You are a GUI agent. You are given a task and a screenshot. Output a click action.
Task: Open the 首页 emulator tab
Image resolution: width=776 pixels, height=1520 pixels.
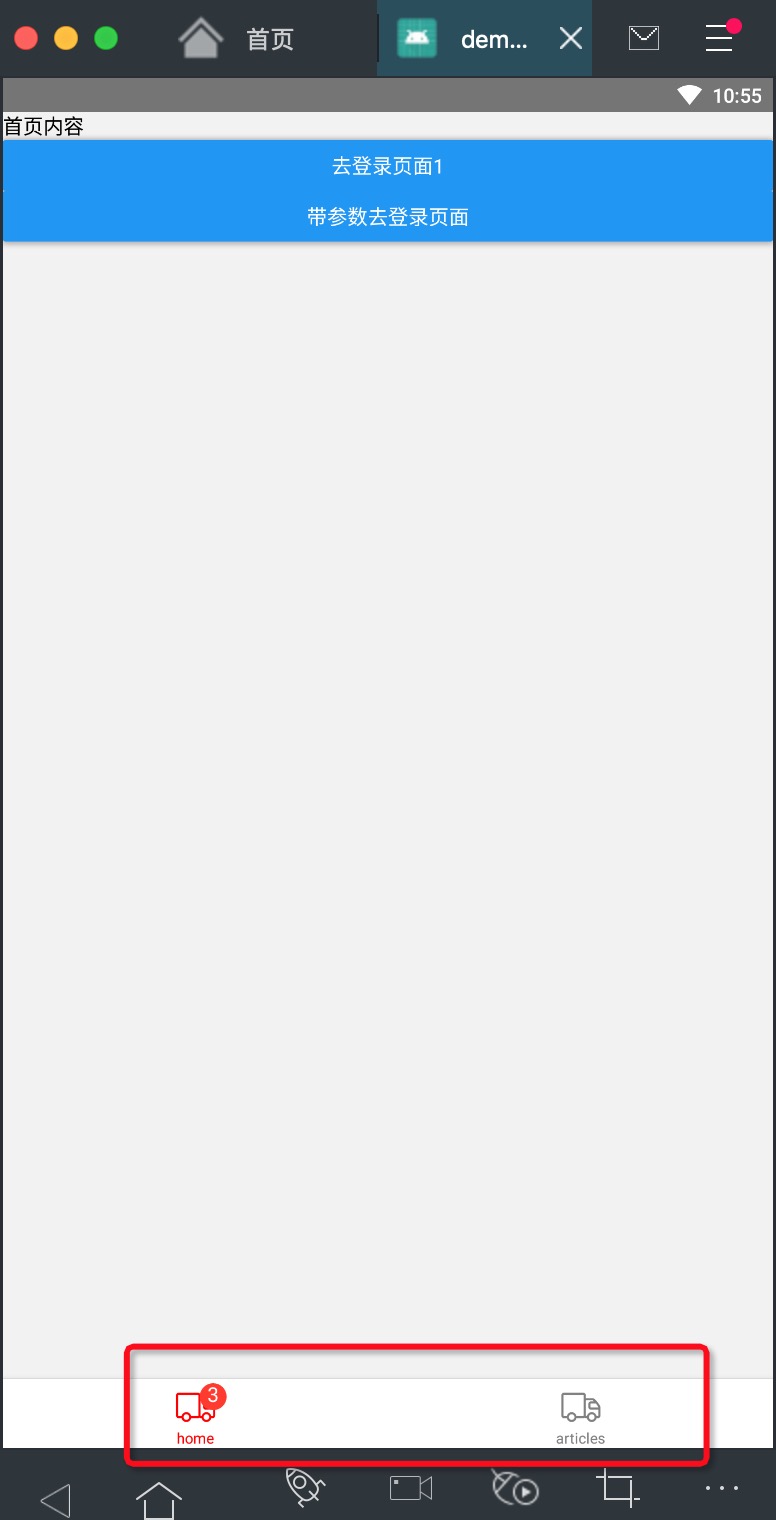pos(240,39)
